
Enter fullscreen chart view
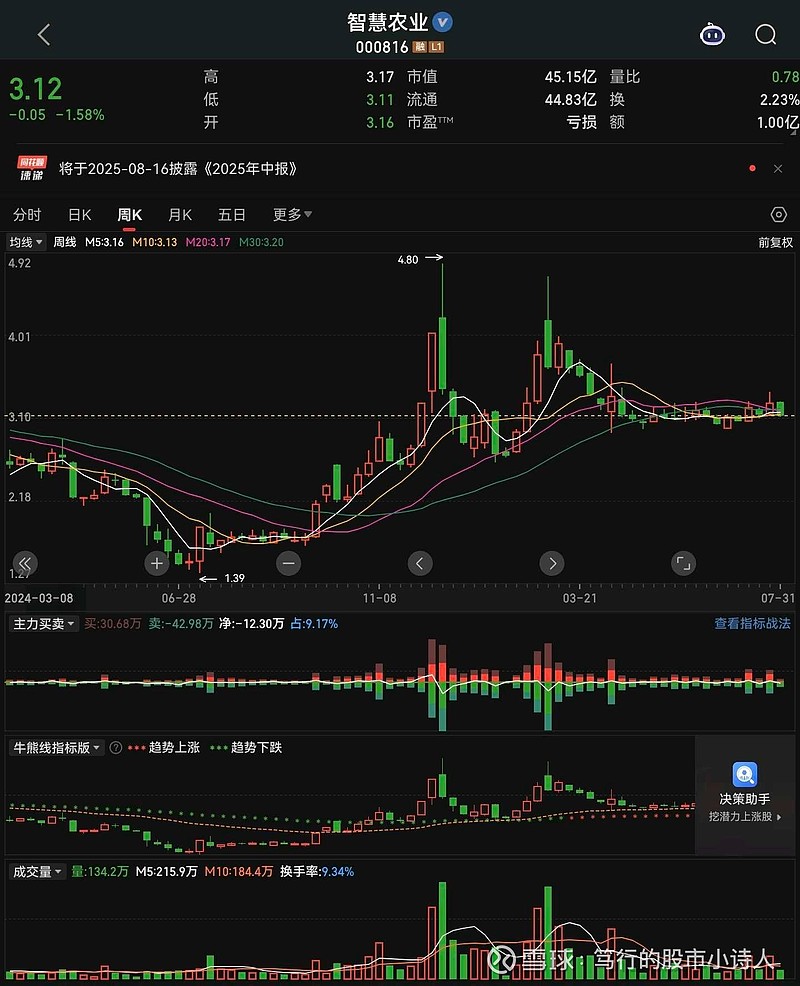[683, 563]
